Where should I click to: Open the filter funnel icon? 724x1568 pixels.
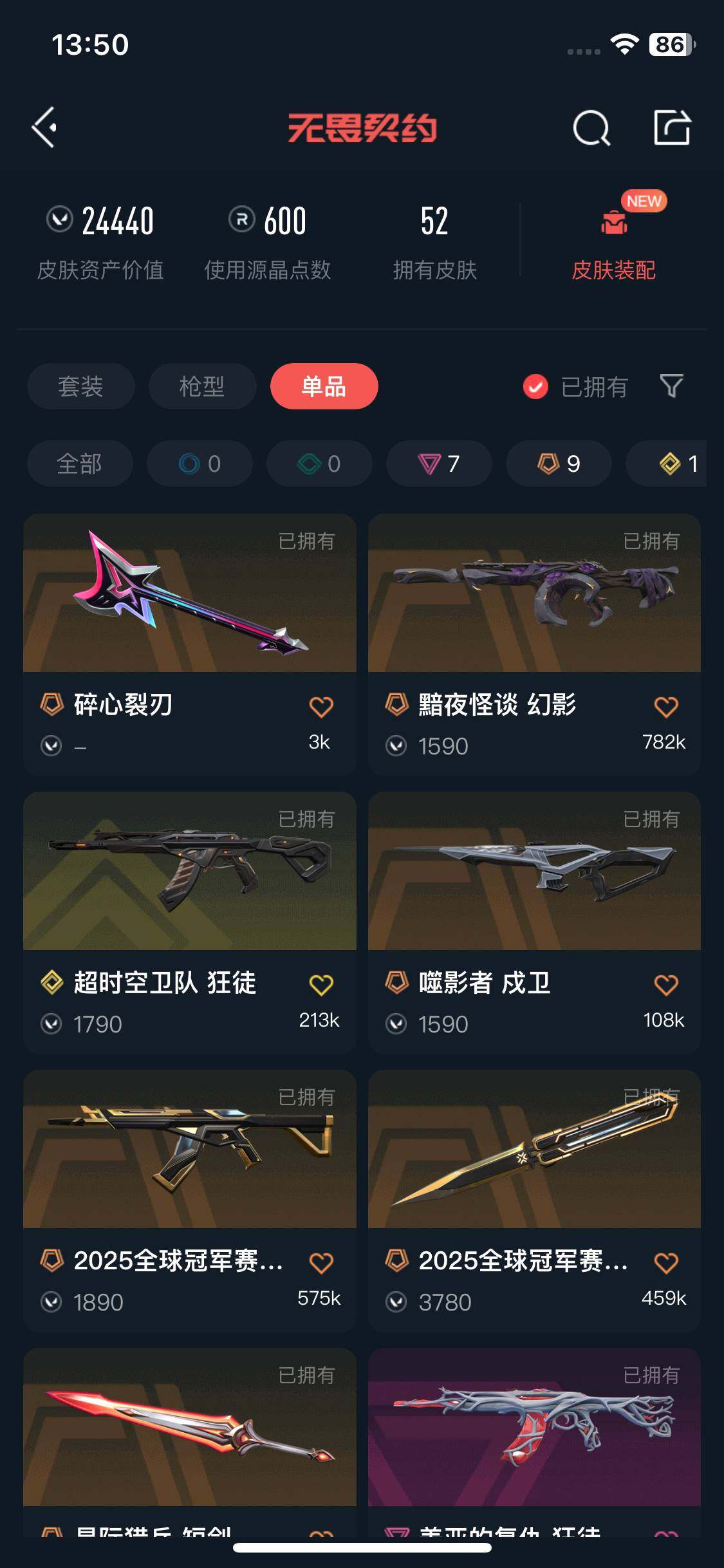pos(672,386)
